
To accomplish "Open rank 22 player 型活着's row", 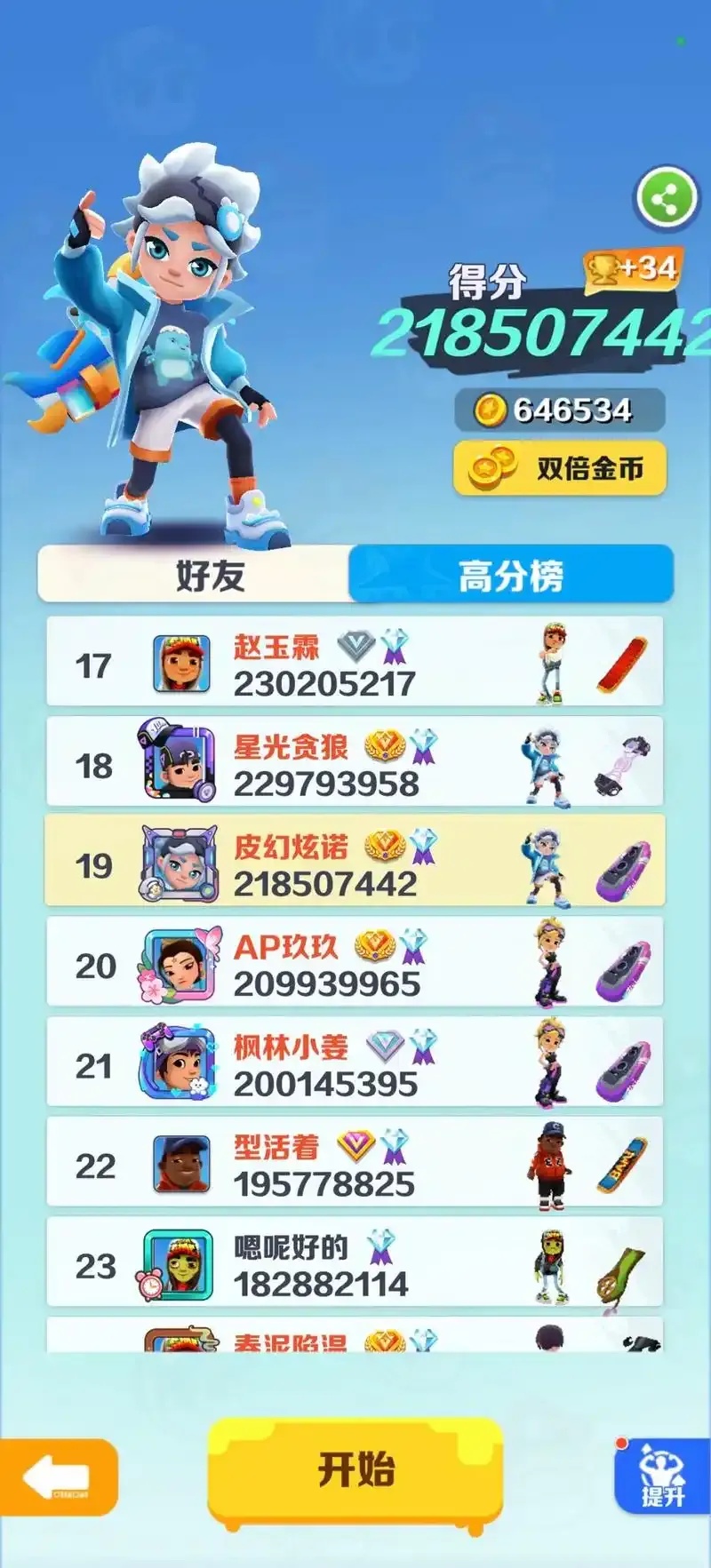I will click(355, 1162).
